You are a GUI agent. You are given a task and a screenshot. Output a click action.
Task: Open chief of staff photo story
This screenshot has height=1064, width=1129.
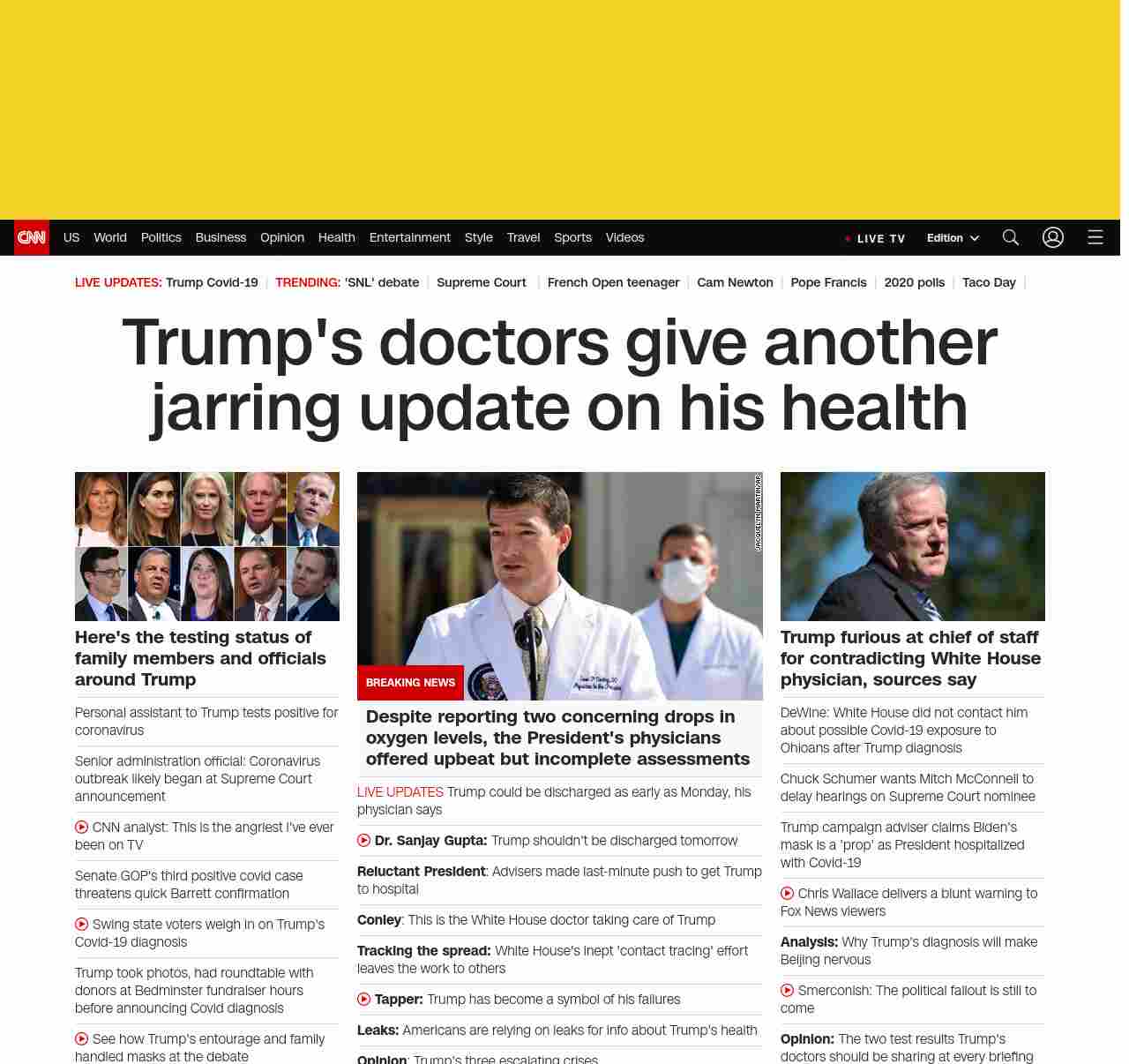(x=912, y=546)
